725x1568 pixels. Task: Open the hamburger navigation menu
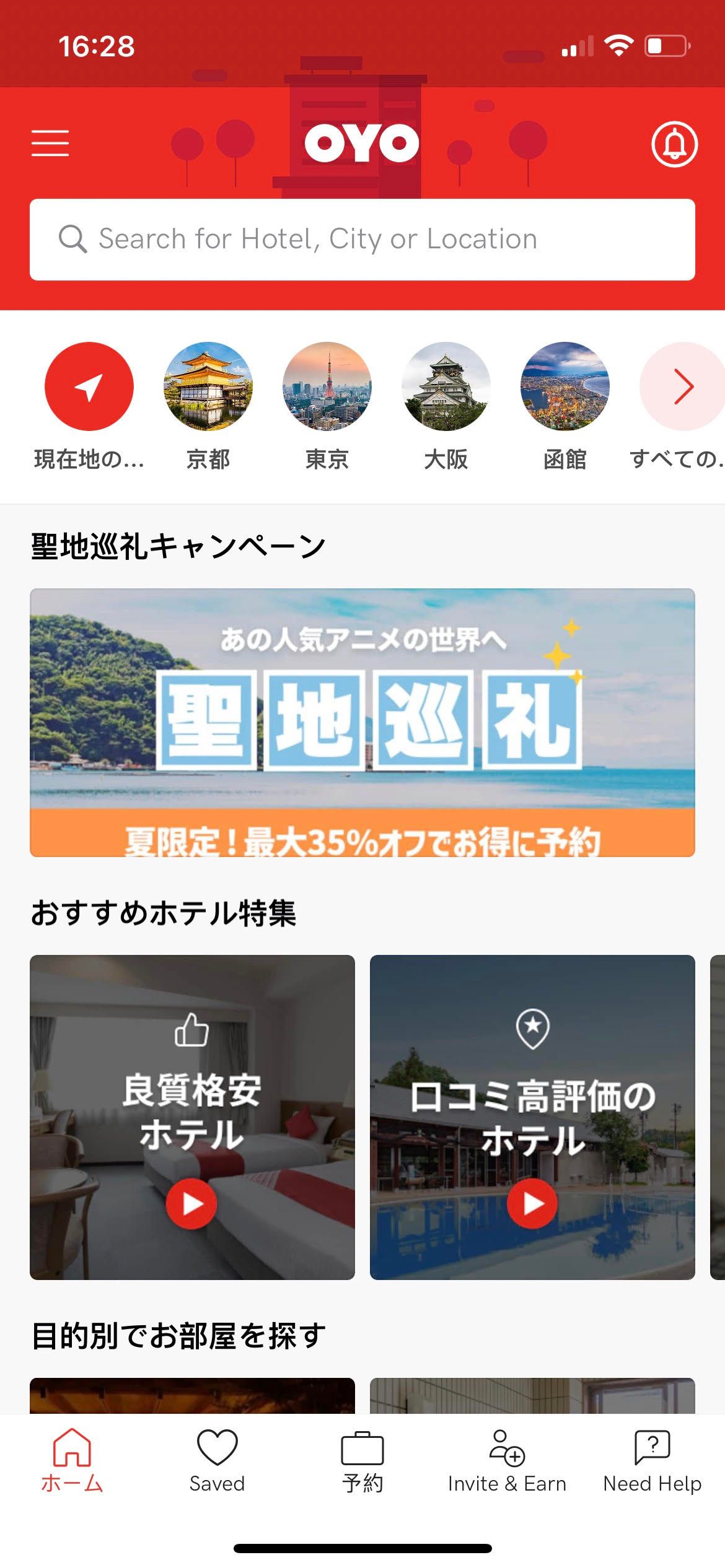[52, 144]
